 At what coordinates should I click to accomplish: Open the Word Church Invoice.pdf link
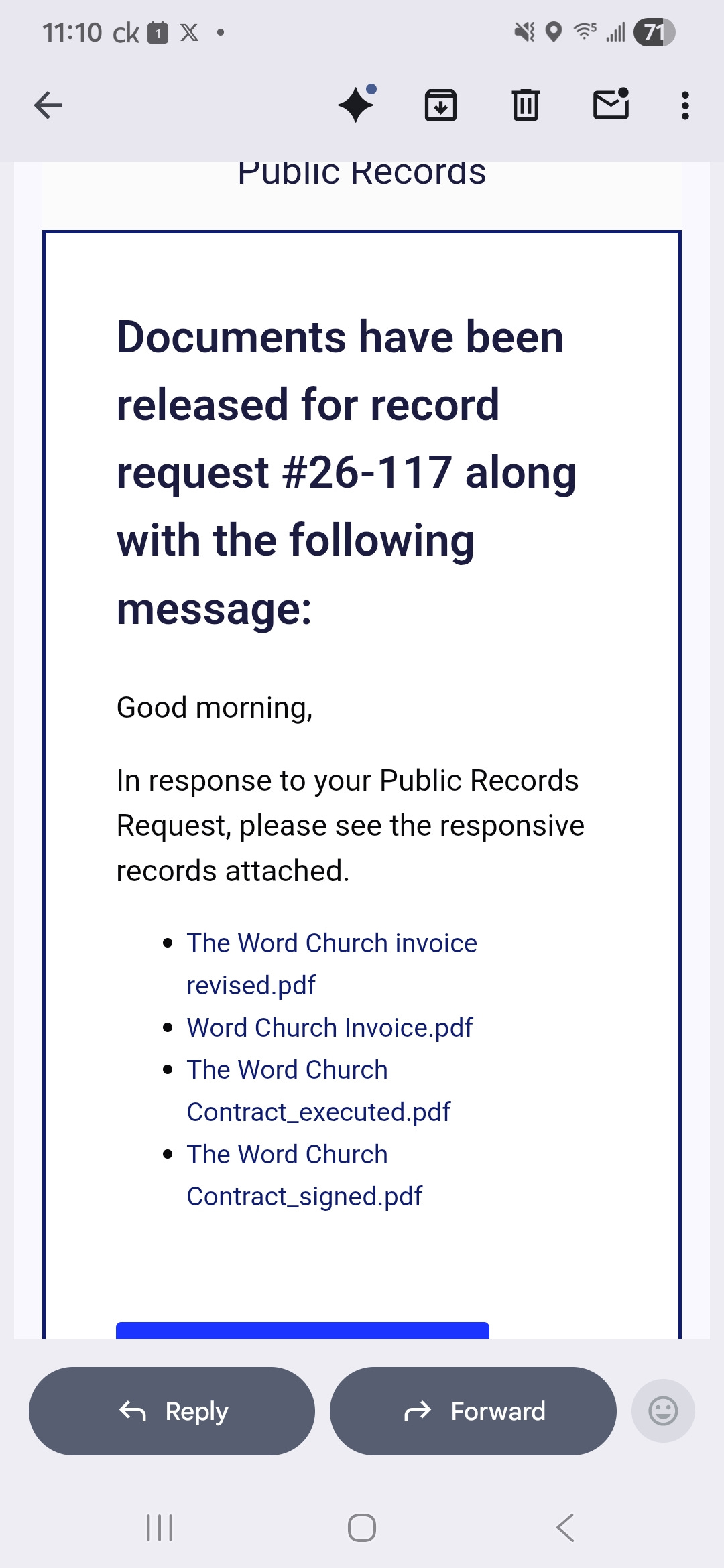click(330, 1027)
